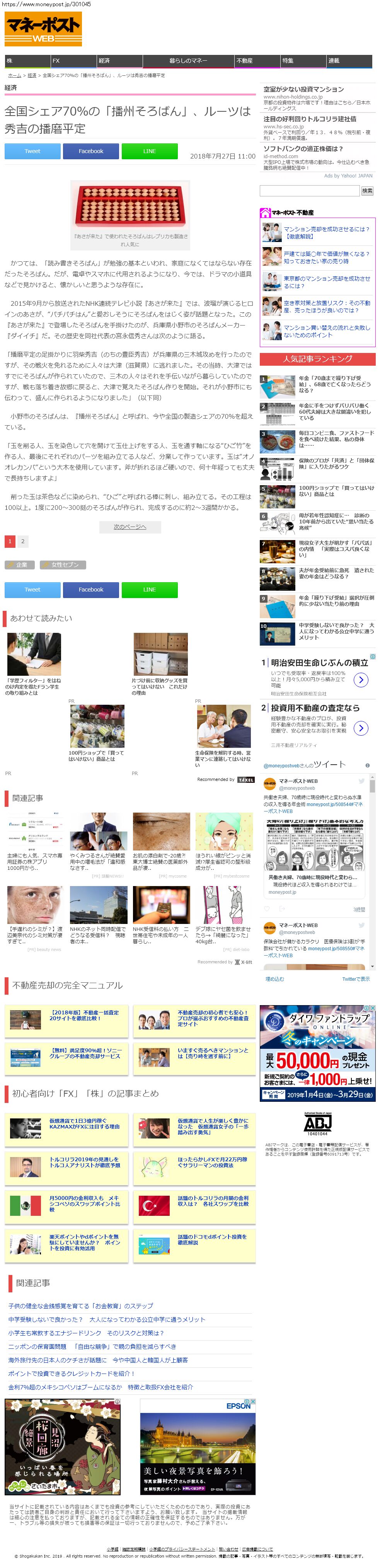The image size is (380, 1568).
Task: Select the 企業 tag
Action: [19, 565]
